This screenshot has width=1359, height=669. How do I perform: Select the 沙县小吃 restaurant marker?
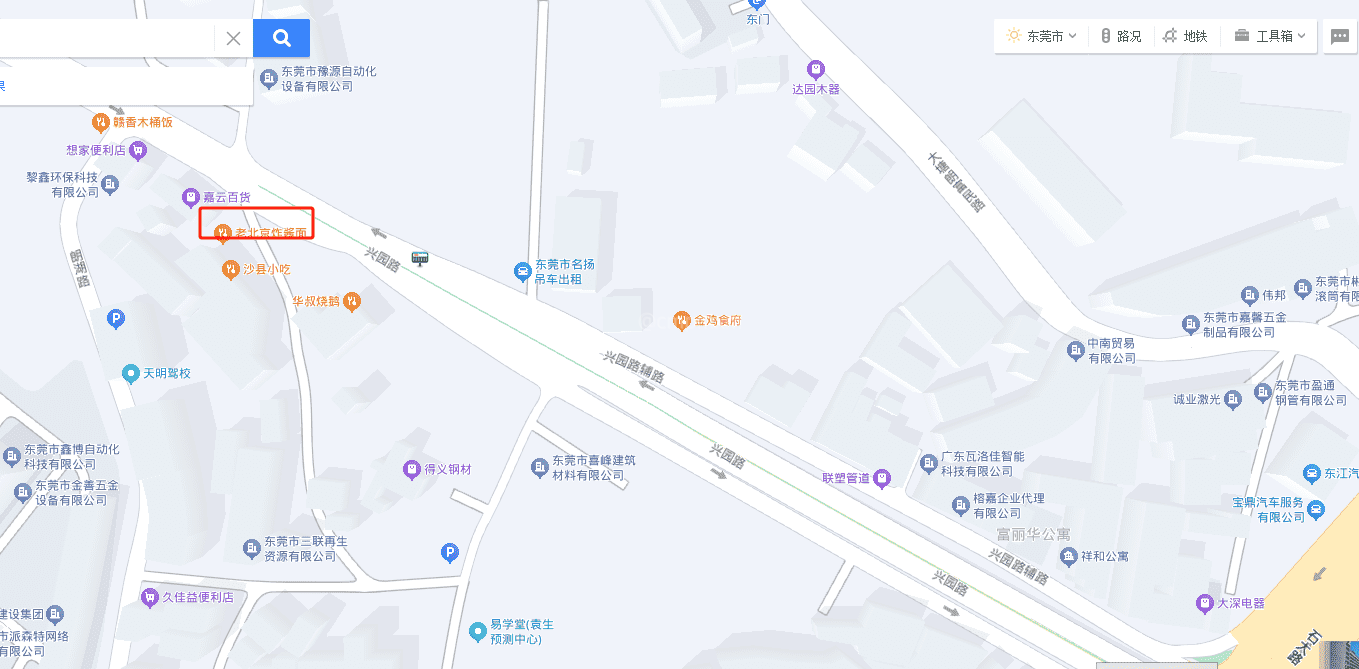[230, 269]
